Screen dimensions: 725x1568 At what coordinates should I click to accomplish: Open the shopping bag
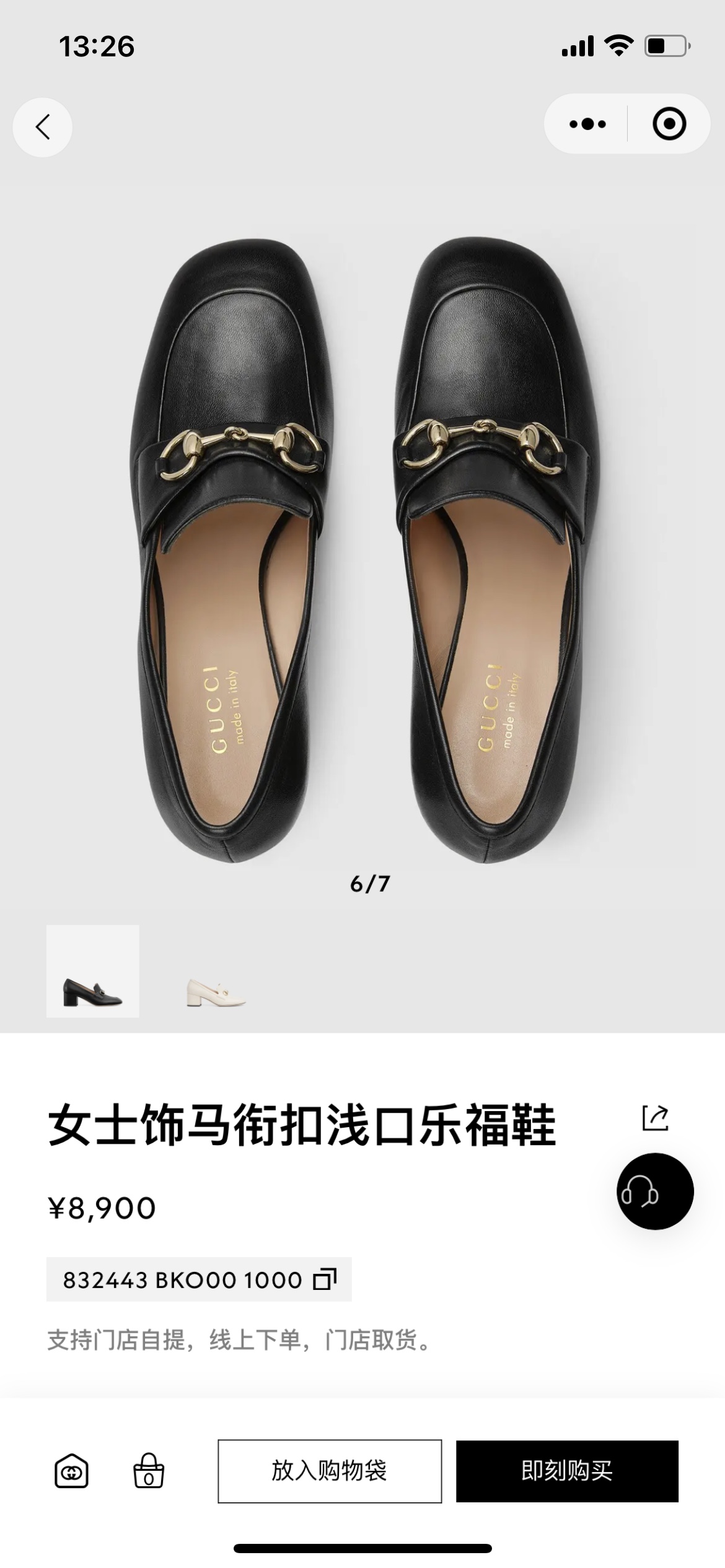[149, 1471]
